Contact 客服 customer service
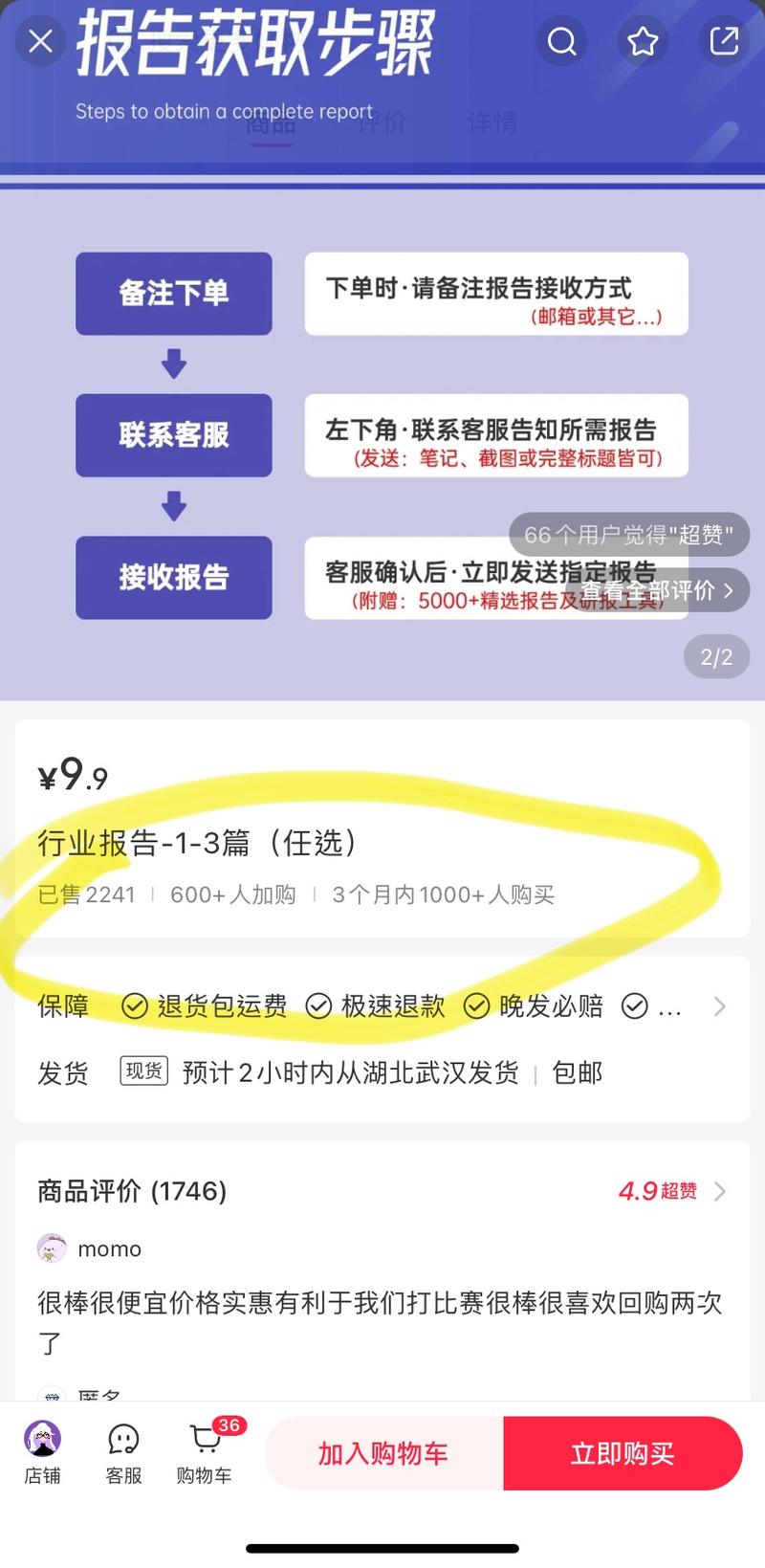765x1568 pixels. point(123,1452)
